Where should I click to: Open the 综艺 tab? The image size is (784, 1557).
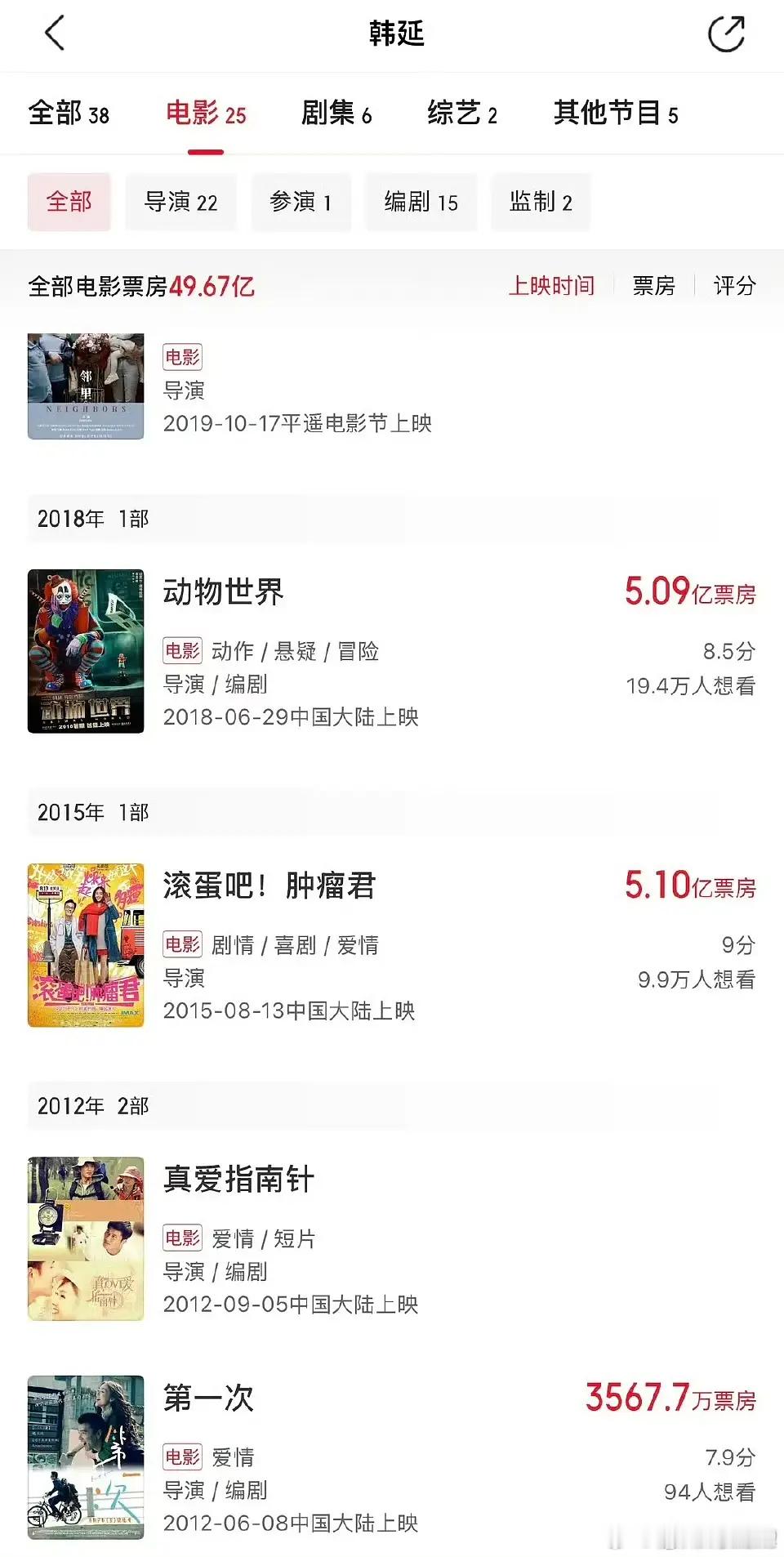(x=461, y=114)
